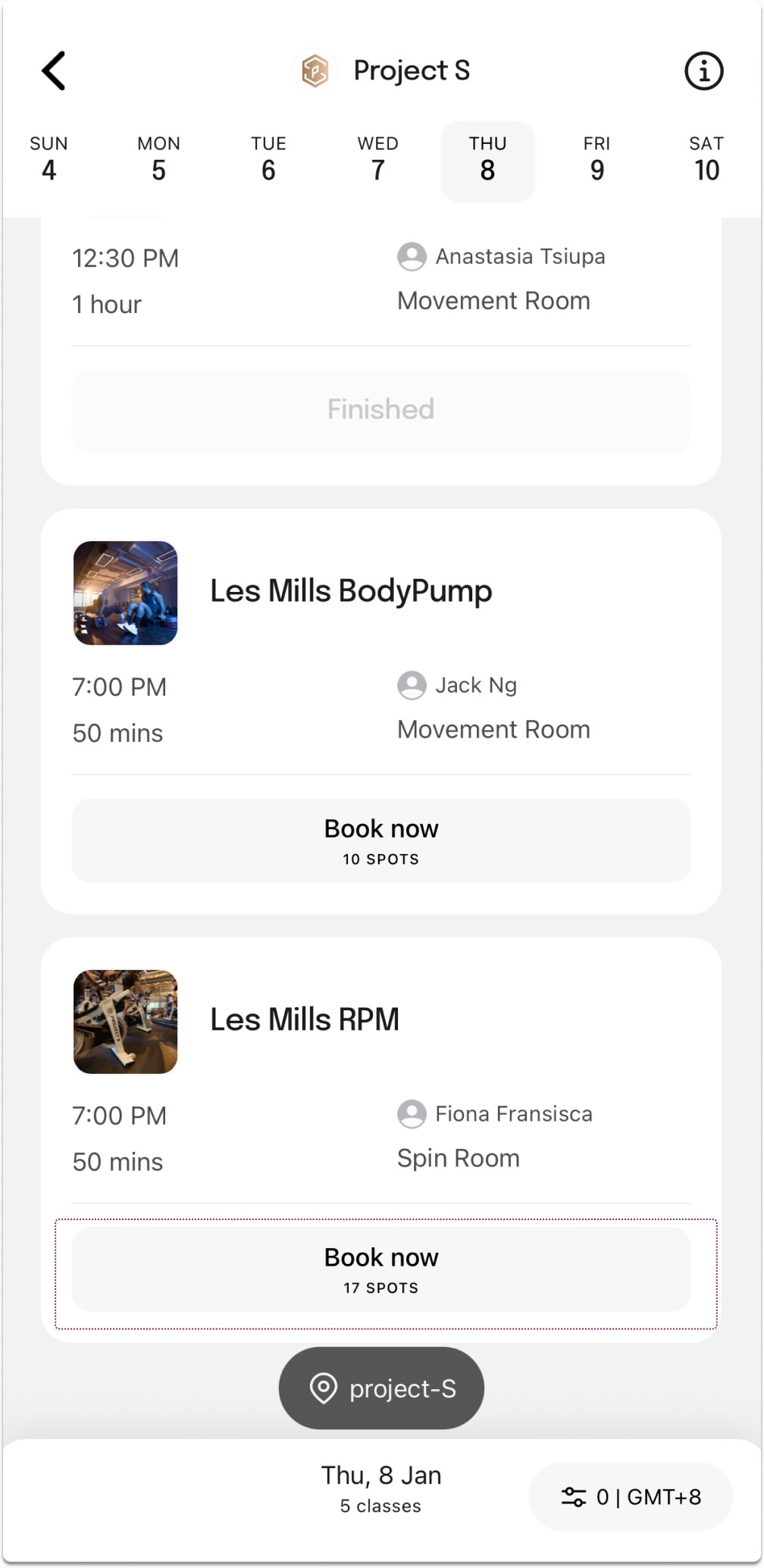Click the Thu, 8 Jan date label
Viewport: 764px width, 1568px height.
tap(380, 1474)
